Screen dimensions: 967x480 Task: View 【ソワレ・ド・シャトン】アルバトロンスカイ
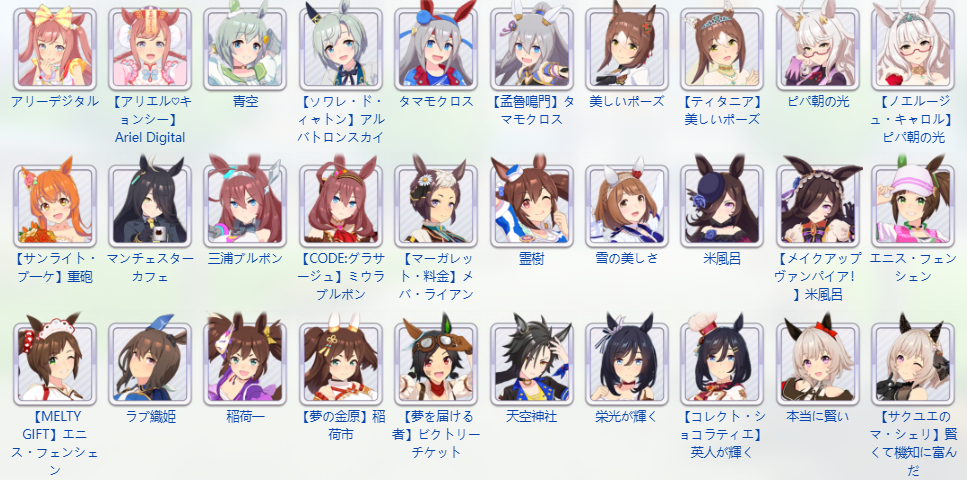click(x=341, y=48)
